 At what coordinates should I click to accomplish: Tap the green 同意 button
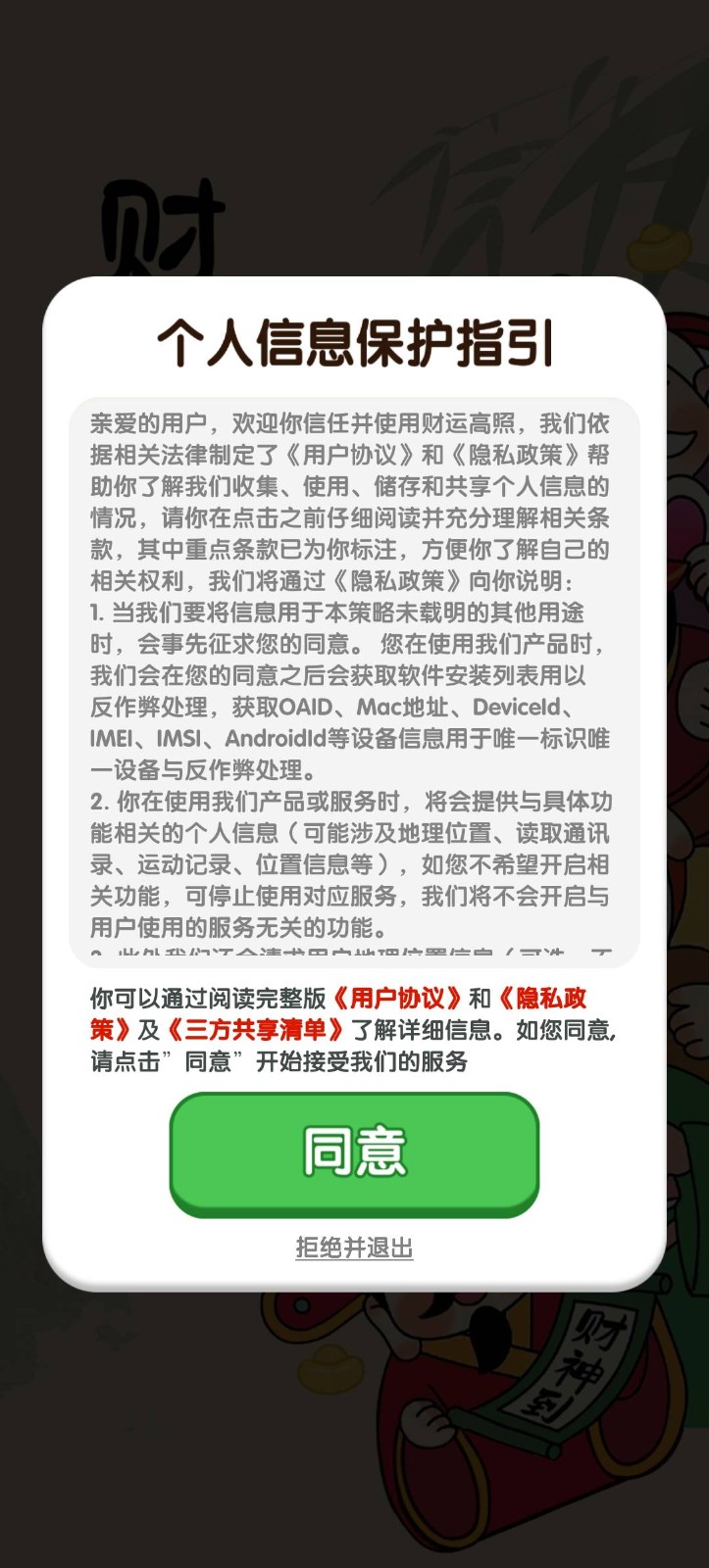point(354,1152)
